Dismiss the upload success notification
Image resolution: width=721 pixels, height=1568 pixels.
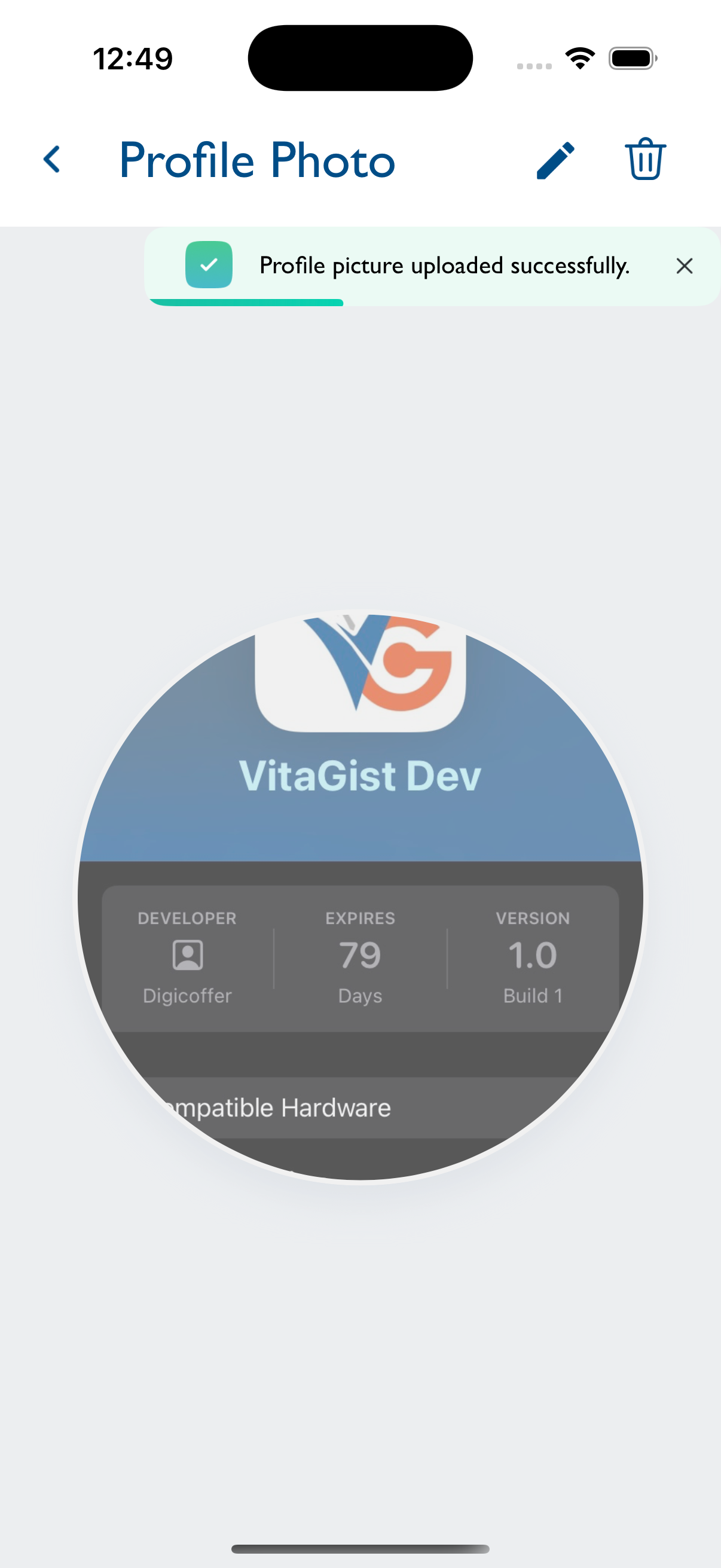pyautogui.click(x=684, y=266)
